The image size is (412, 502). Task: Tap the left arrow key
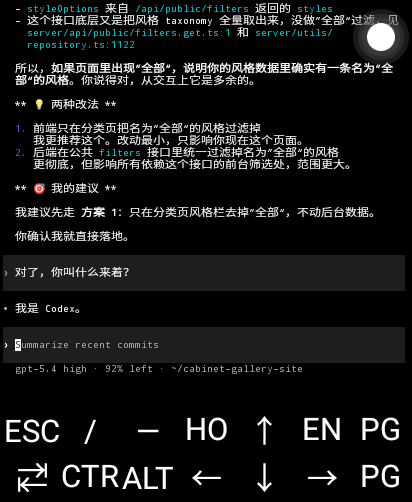click(207, 478)
